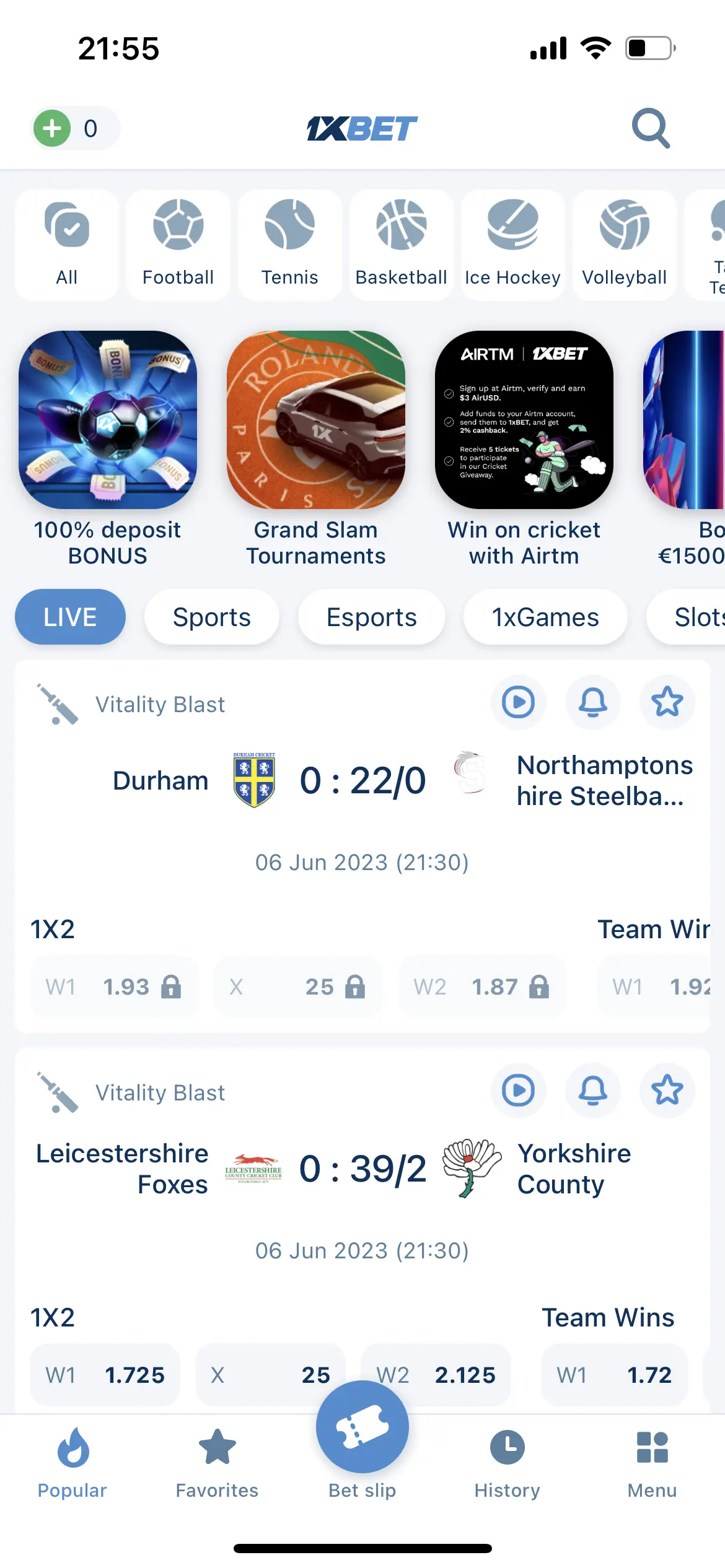Tap the green deposit plus button
This screenshot has width=725, height=1568.
(x=53, y=129)
